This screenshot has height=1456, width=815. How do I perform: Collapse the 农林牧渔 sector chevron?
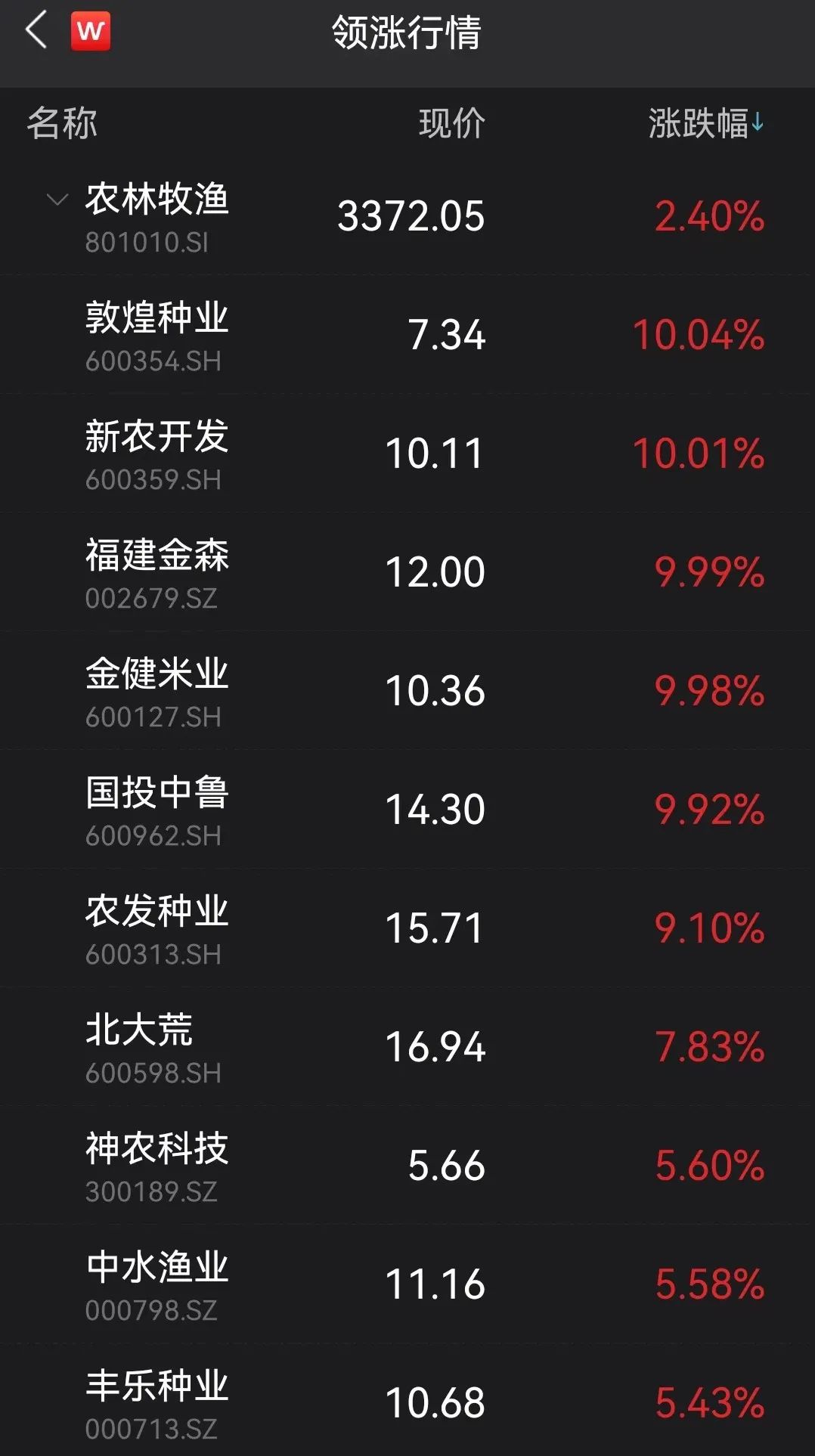57,200
